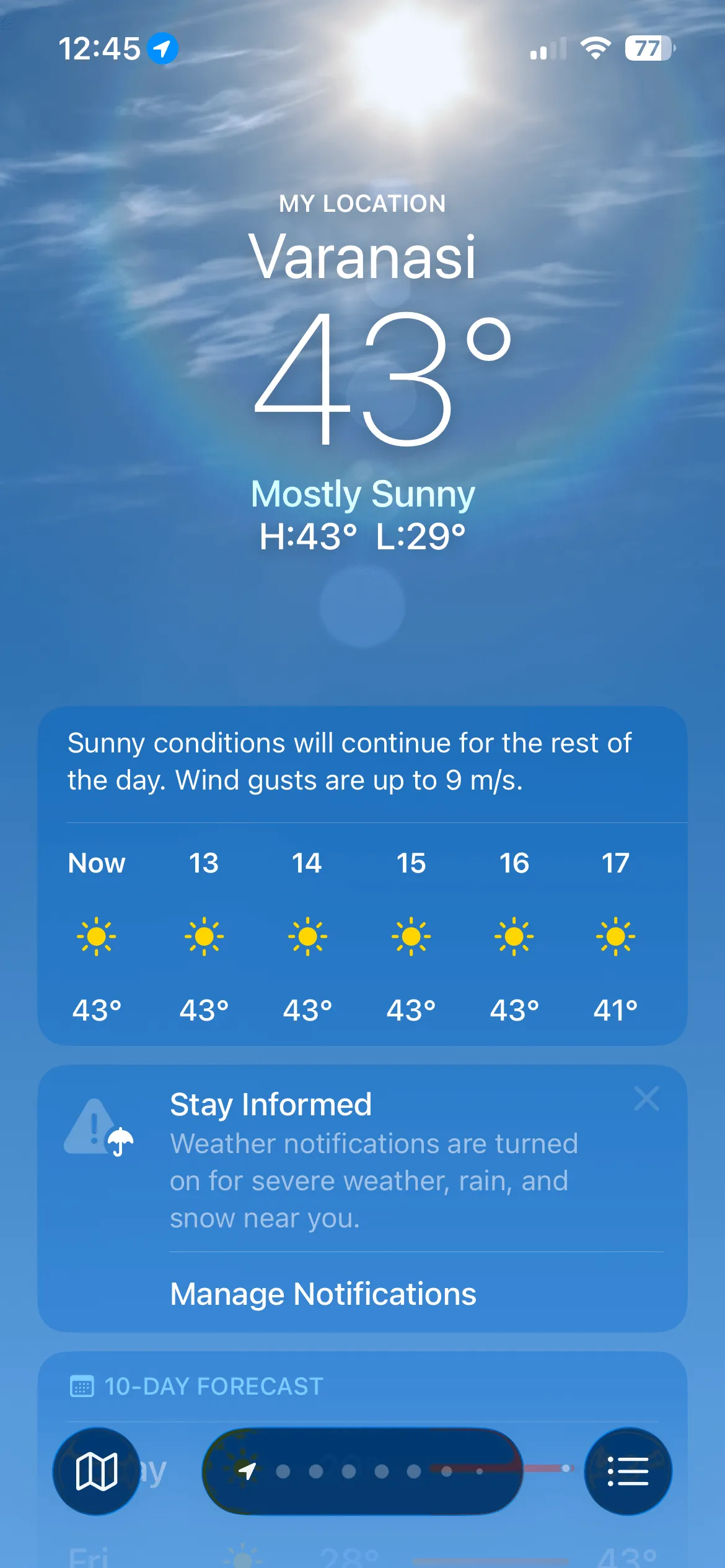Open the saved locations list
This screenshot has height=1568, width=725.
[628, 1471]
